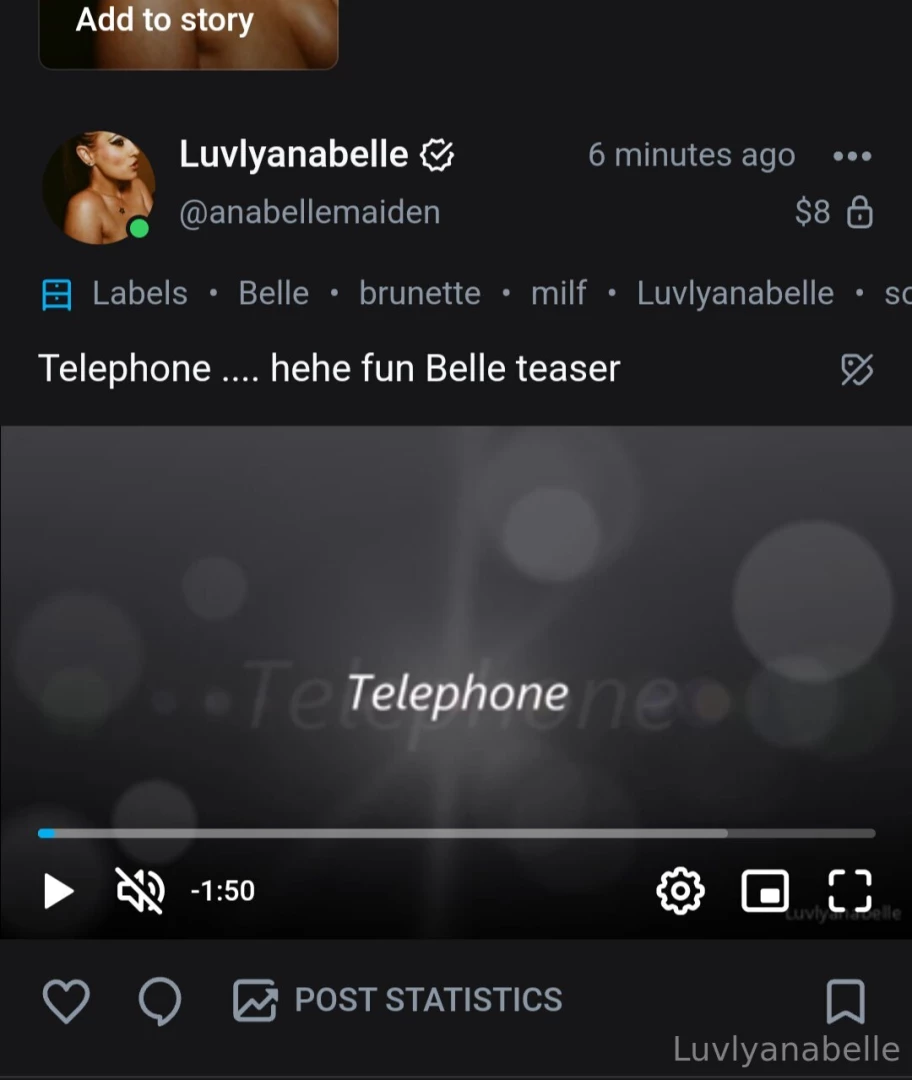View POST STATISTICS

click(x=398, y=1000)
